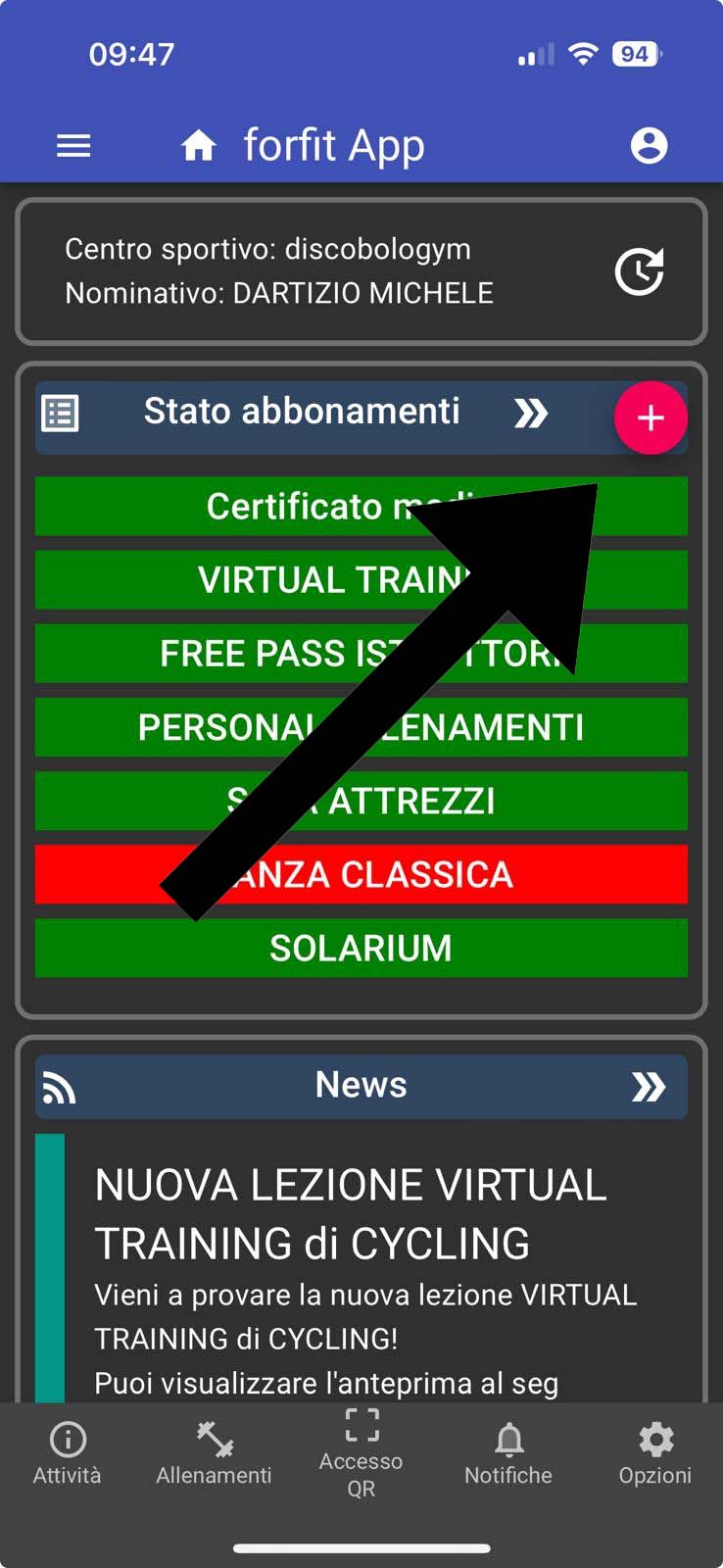Open the user profile icon
The width and height of the screenshot is (723, 1568).
coord(649,146)
